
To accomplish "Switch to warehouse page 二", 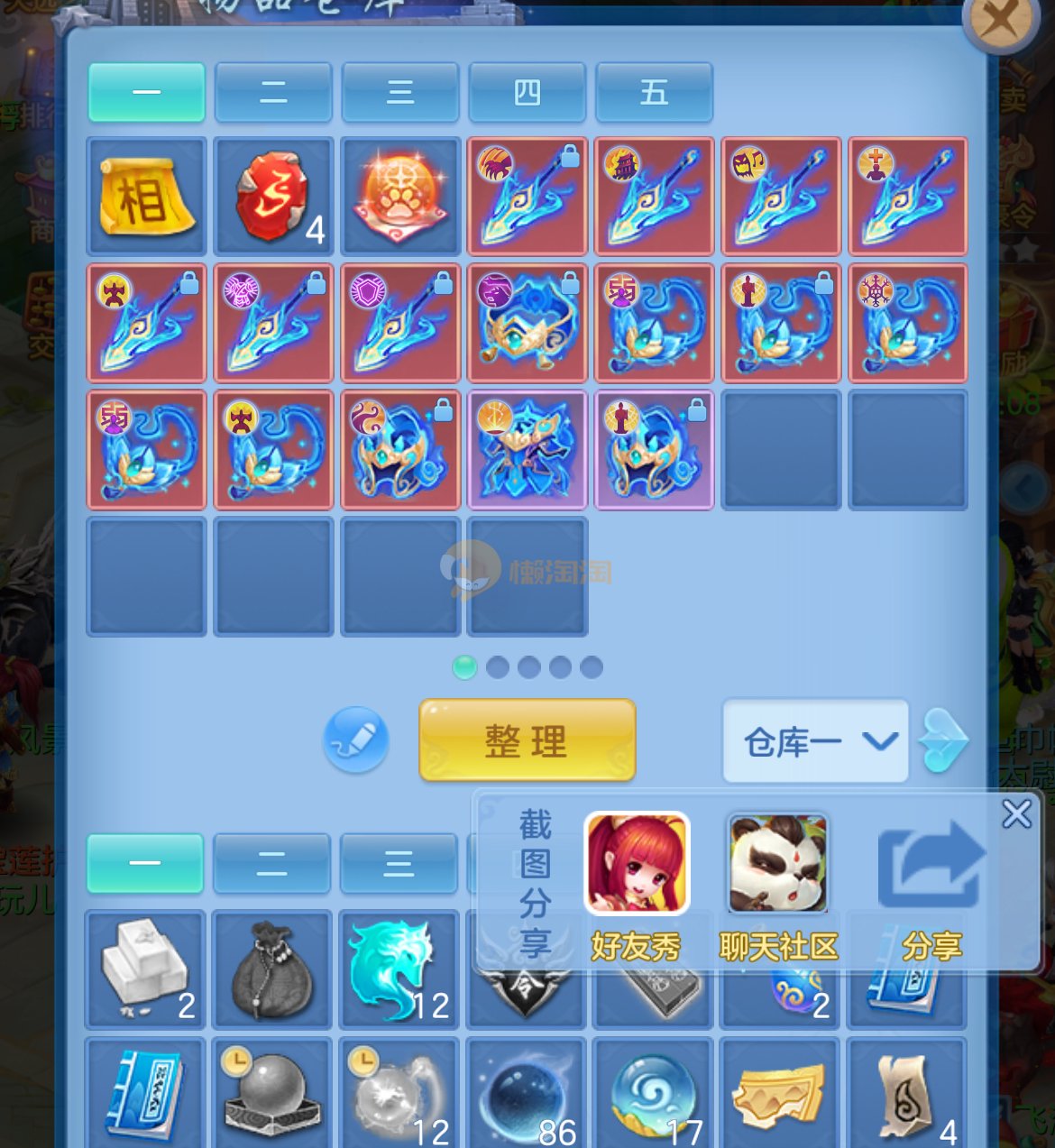I will [x=273, y=92].
